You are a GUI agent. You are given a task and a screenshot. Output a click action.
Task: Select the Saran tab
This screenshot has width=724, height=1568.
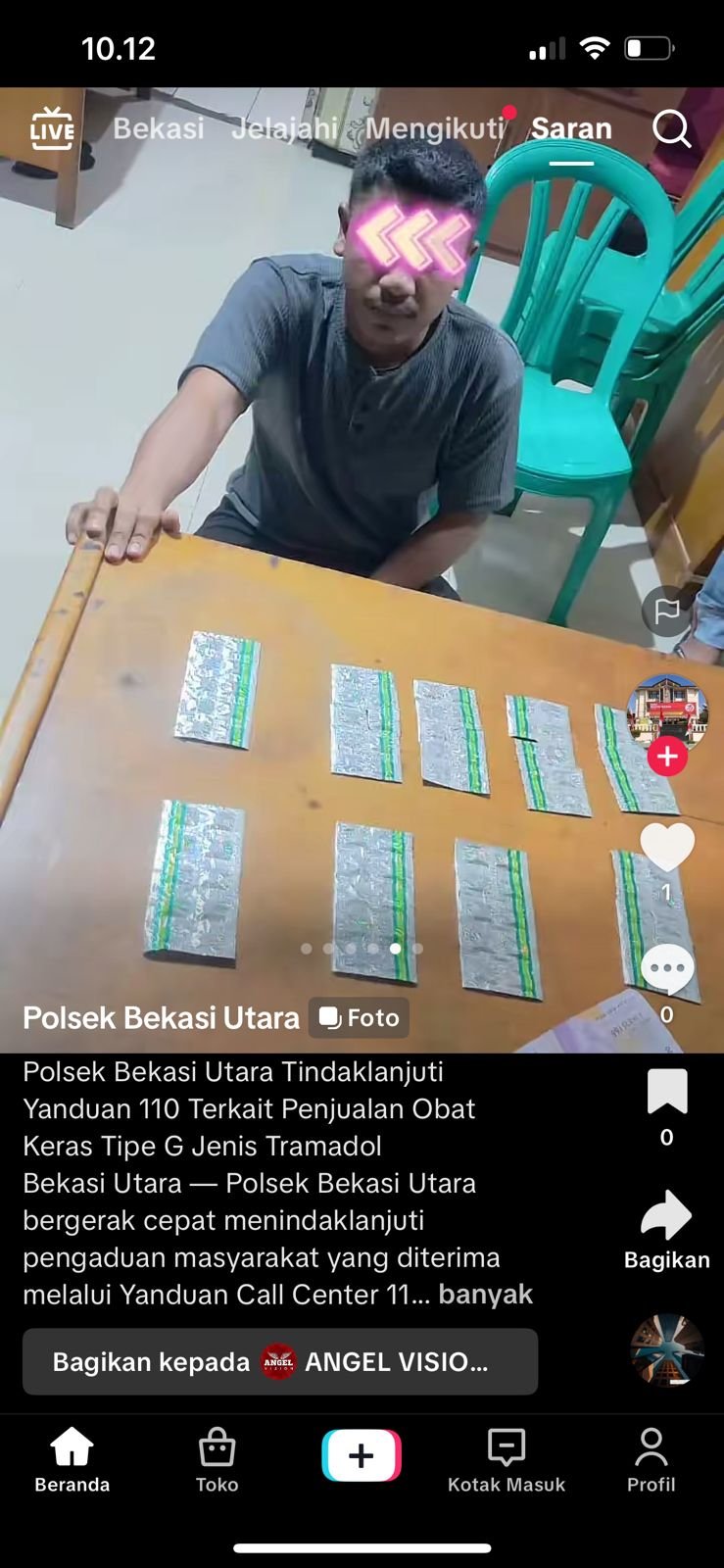[571, 128]
